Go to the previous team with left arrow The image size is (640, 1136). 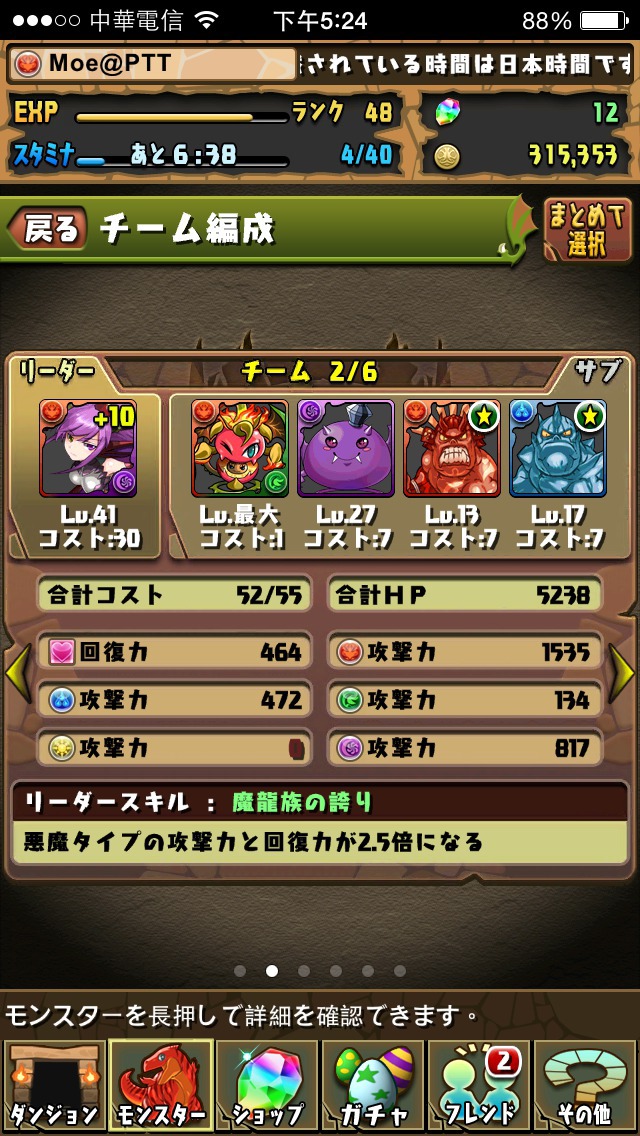pyautogui.click(x=17, y=673)
